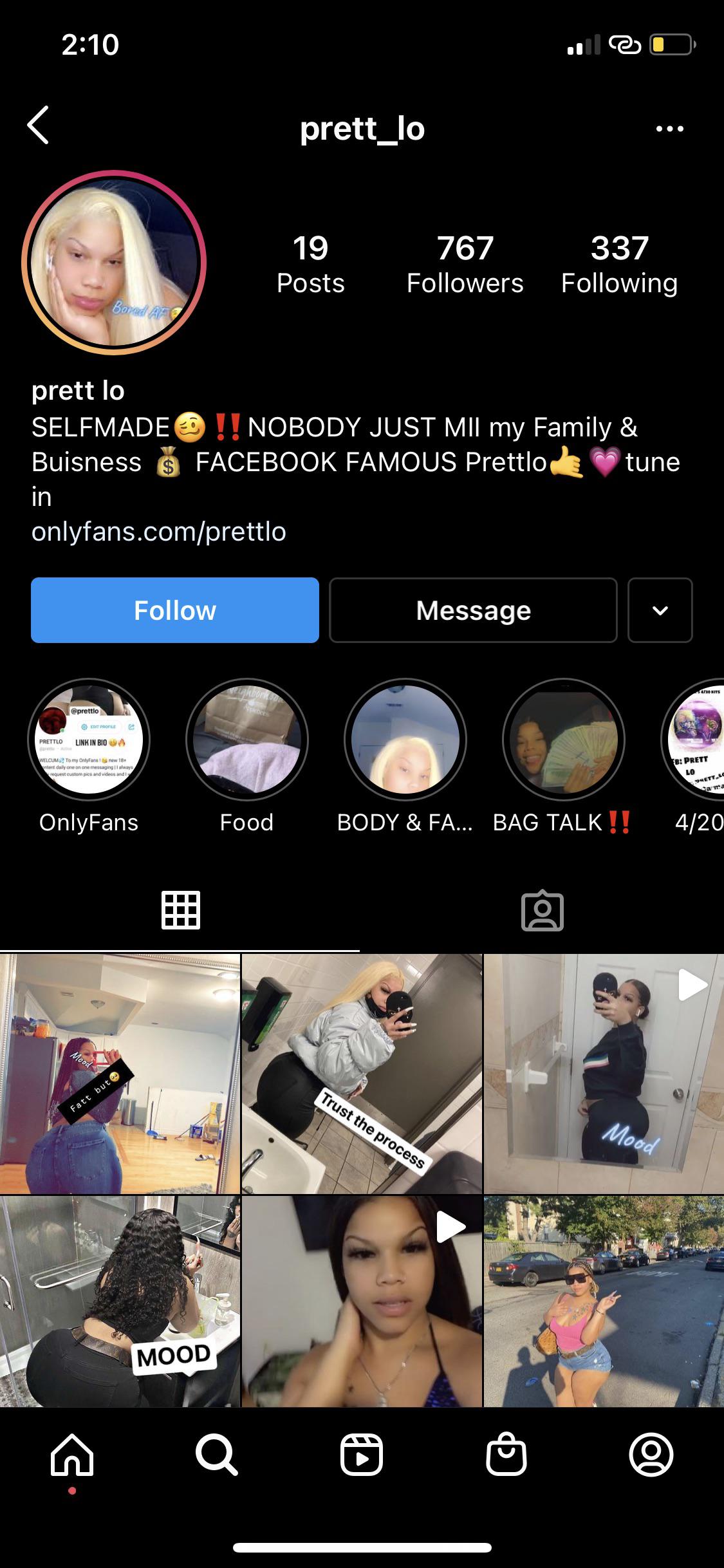View the profile picture story
The height and width of the screenshot is (1568, 724).
tap(114, 263)
